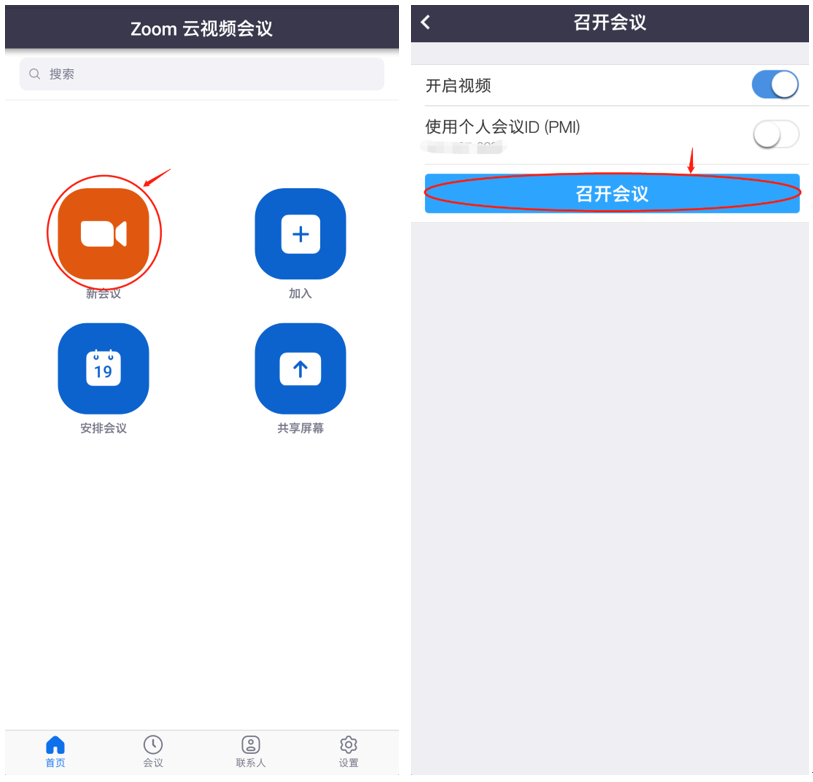Switch to the Meetings (会议) tab
Viewport: 813px width, 782px height.
click(153, 751)
